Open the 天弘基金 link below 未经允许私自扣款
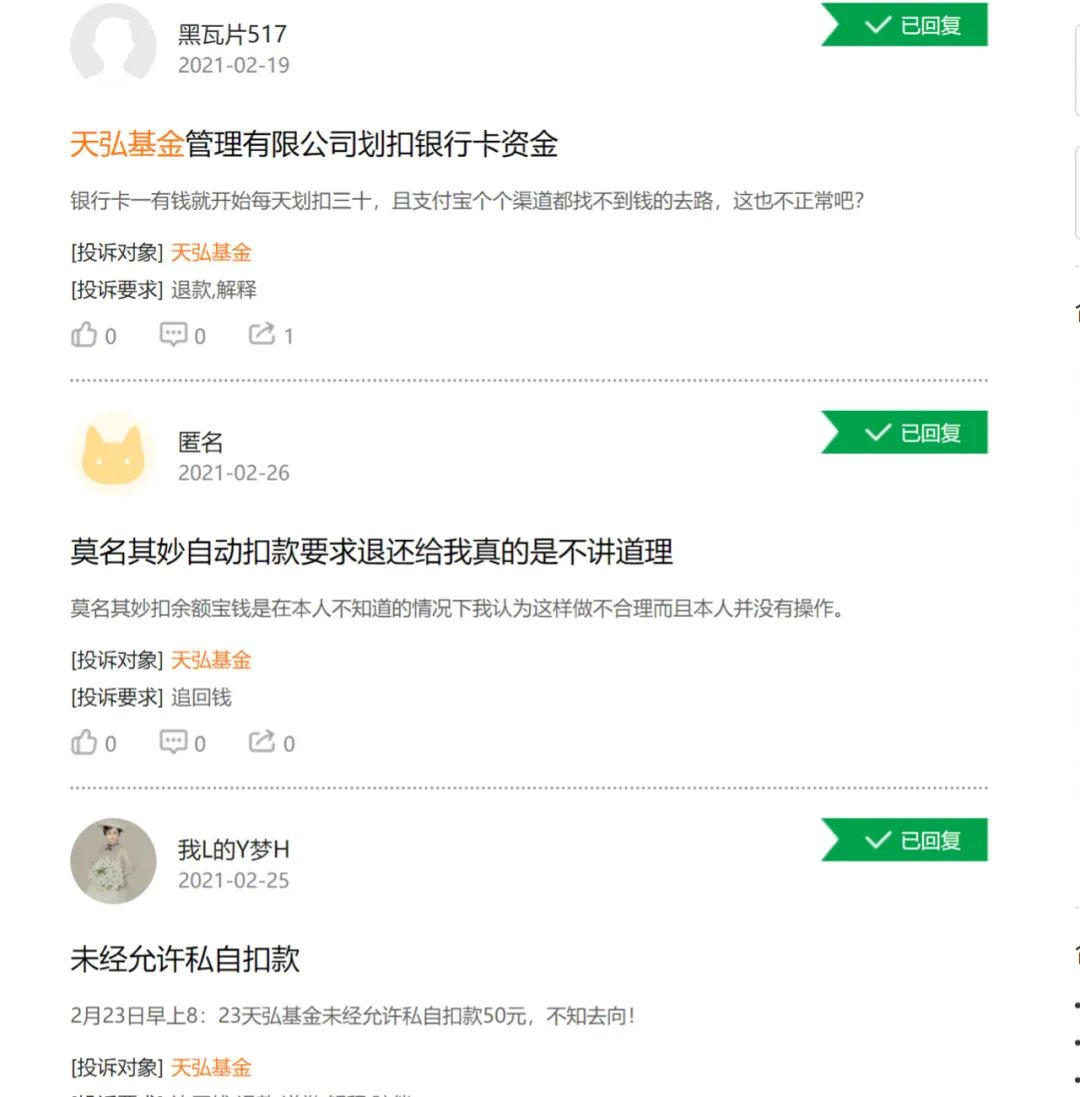The height and width of the screenshot is (1097, 1080). pyautogui.click(x=211, y=1067)
